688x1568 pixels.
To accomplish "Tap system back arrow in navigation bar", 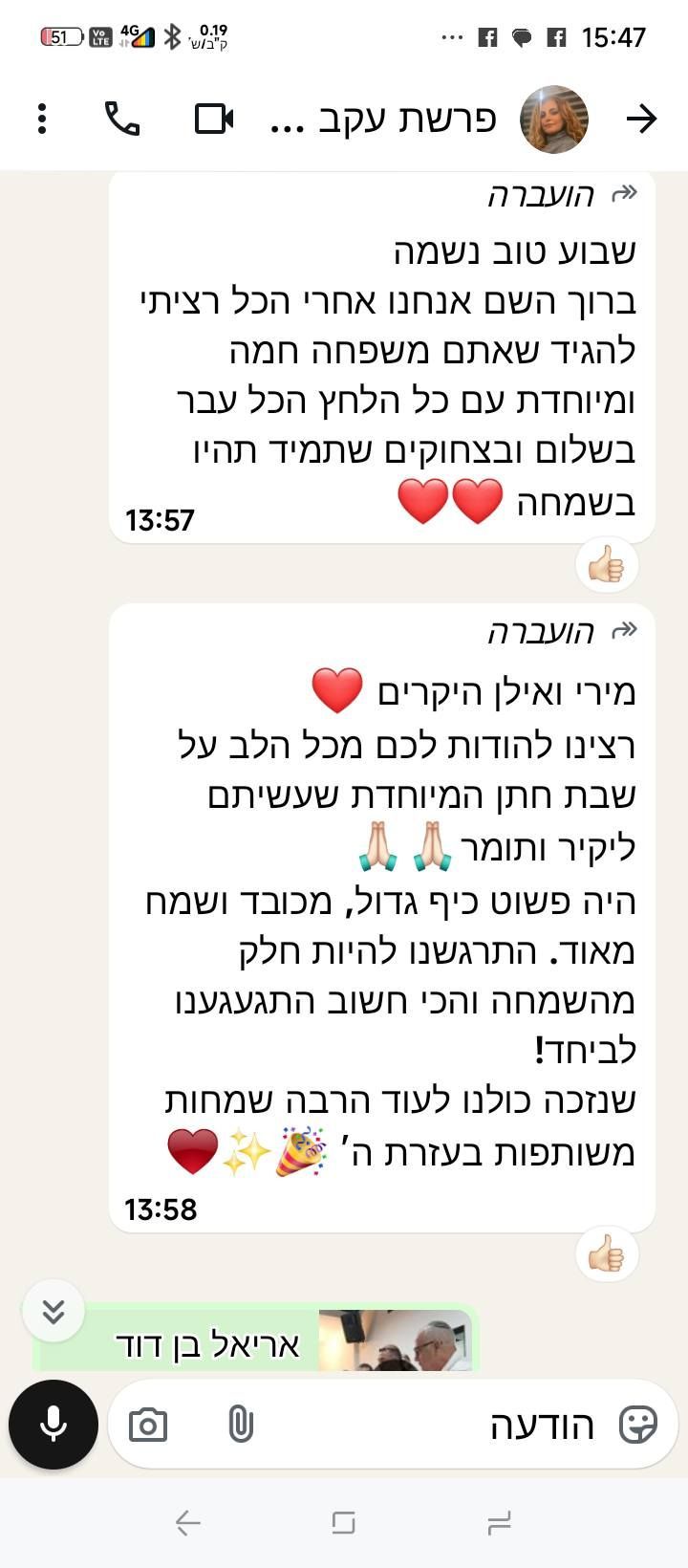I will [188, 1522].
